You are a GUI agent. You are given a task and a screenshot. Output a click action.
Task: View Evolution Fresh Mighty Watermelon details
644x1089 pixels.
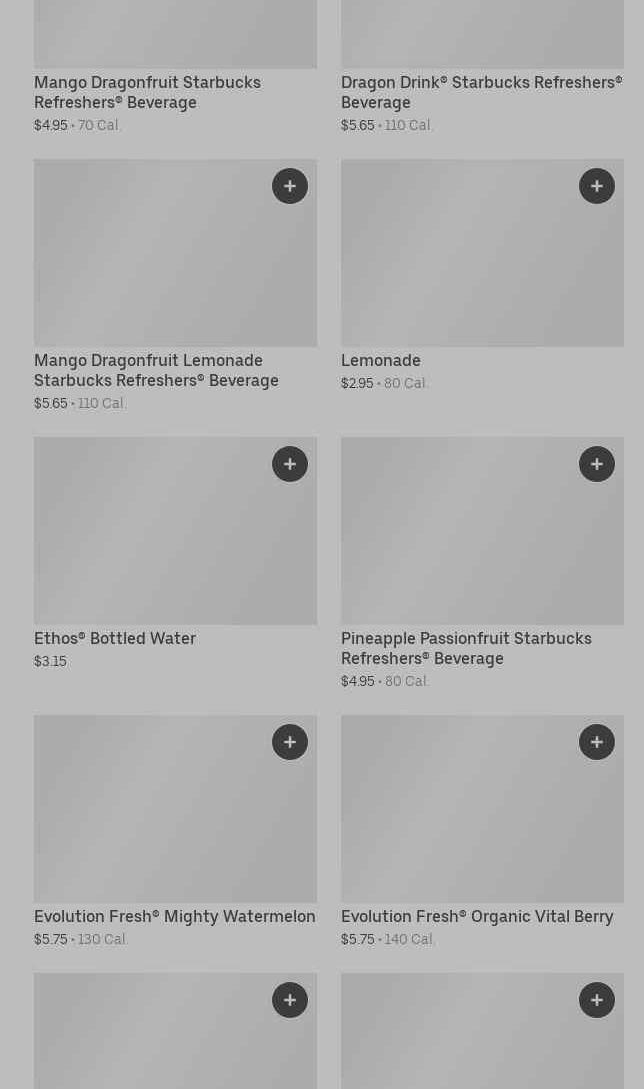[174, 917]
